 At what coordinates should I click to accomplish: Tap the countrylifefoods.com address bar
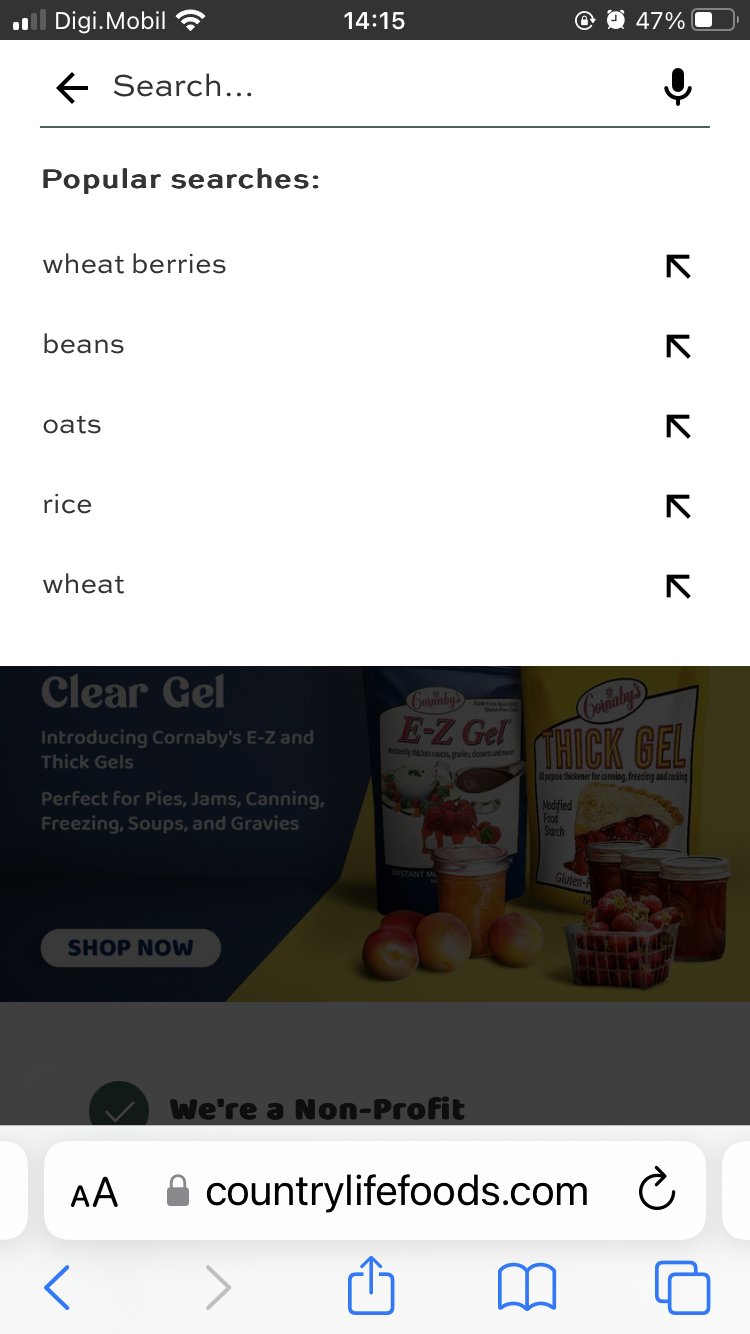tap(396, 1191)
